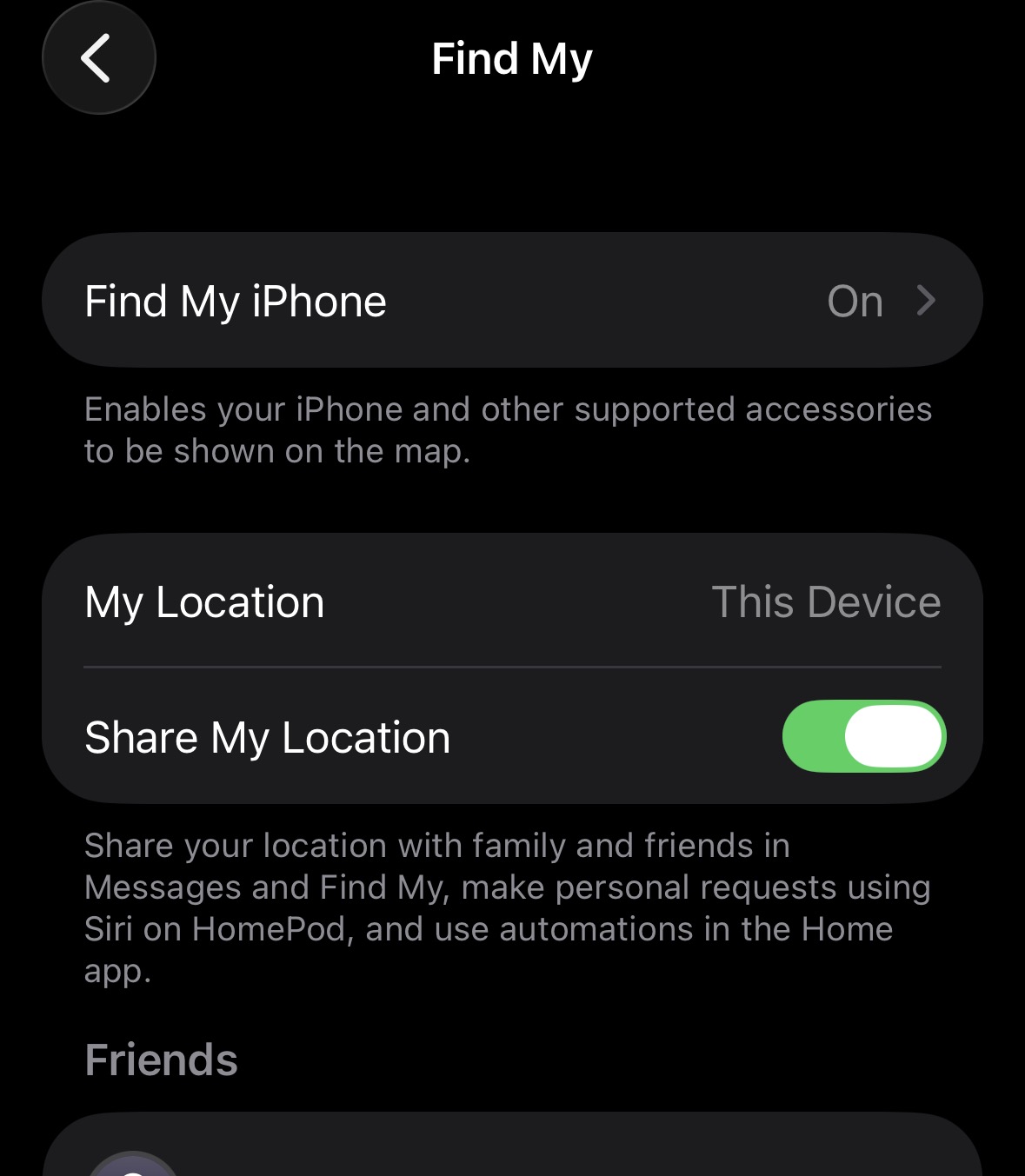Tap the Find My iPhone row label
This screenshot has width=1025, height=1176.
click(233, 300)
